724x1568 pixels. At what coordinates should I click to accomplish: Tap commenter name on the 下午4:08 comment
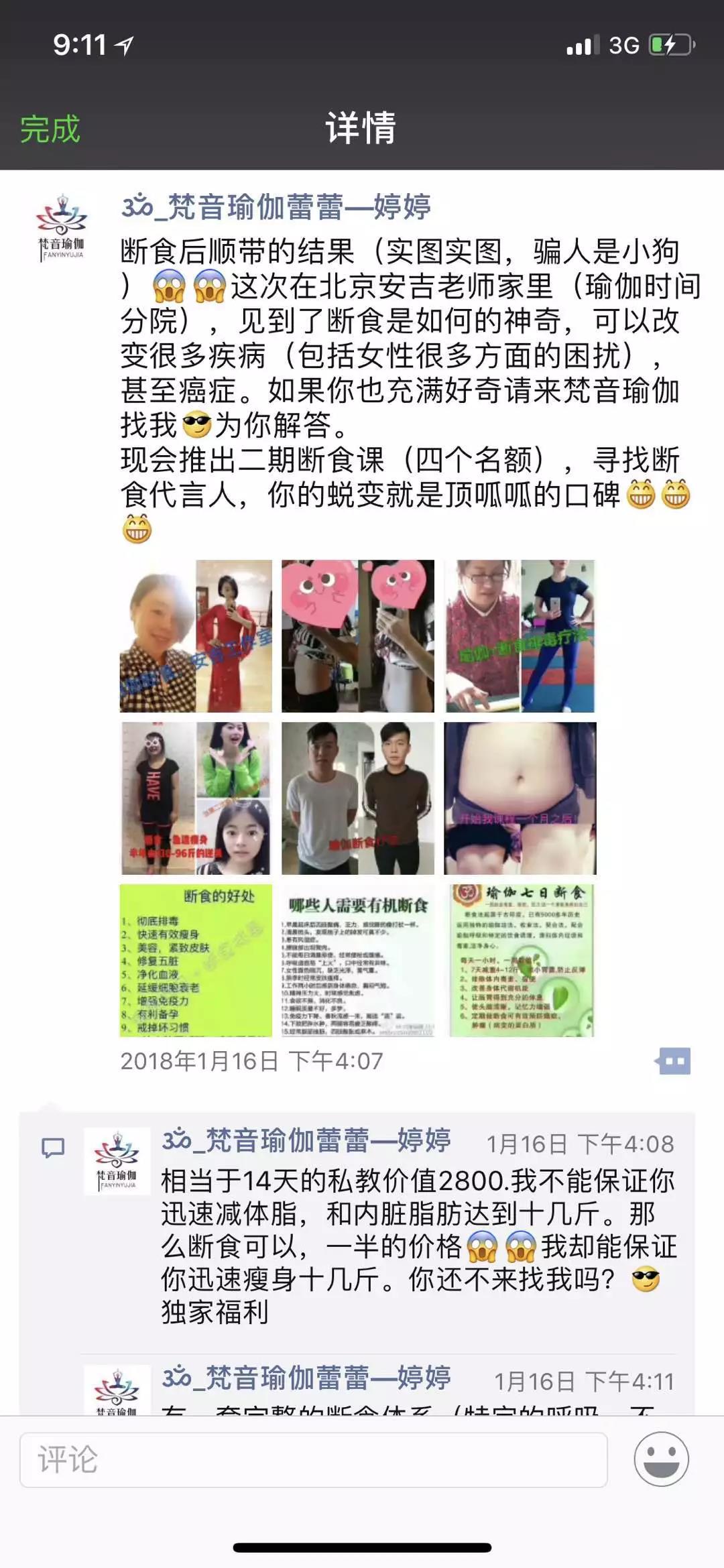tap(307, 1141)
